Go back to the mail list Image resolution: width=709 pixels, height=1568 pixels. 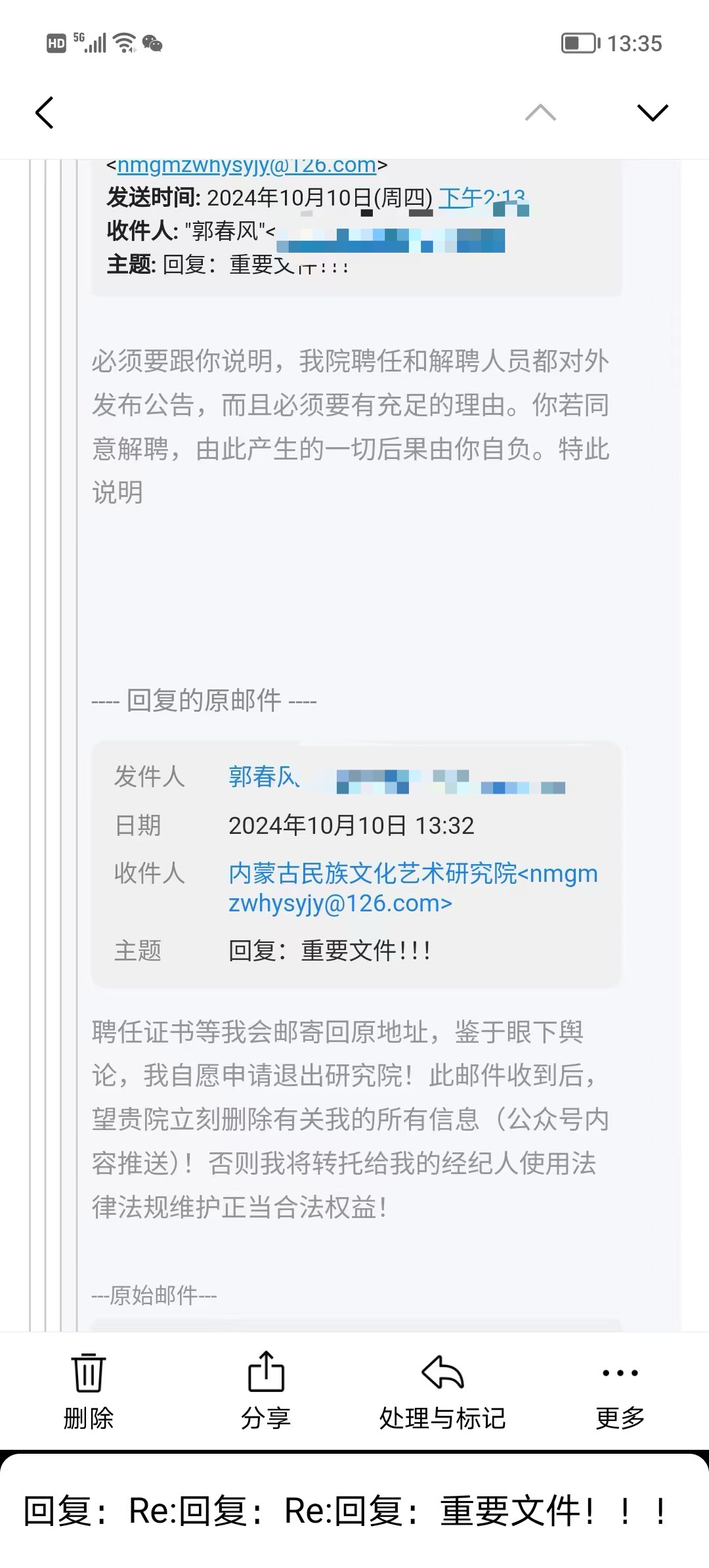point(45,112)
